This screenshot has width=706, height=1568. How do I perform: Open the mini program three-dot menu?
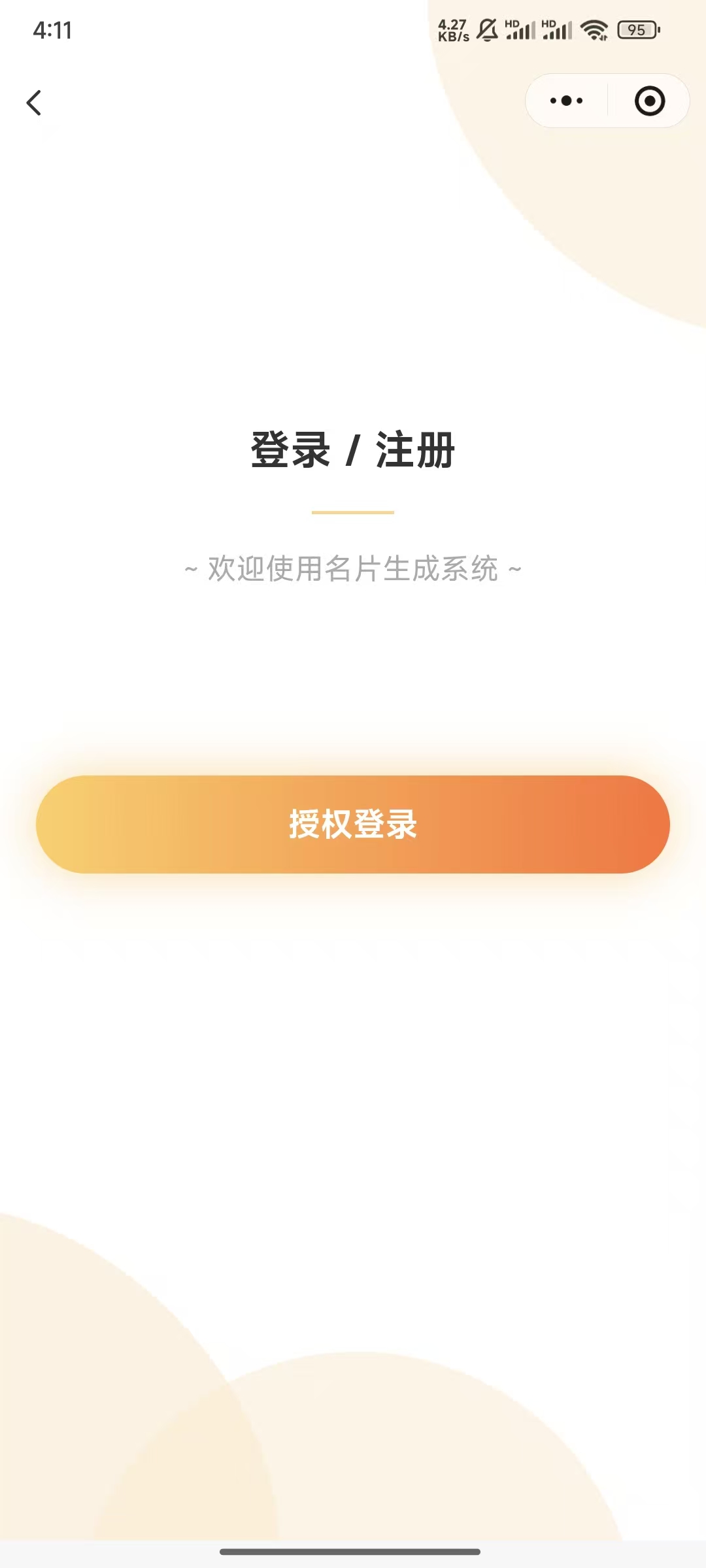coord(567,101)
